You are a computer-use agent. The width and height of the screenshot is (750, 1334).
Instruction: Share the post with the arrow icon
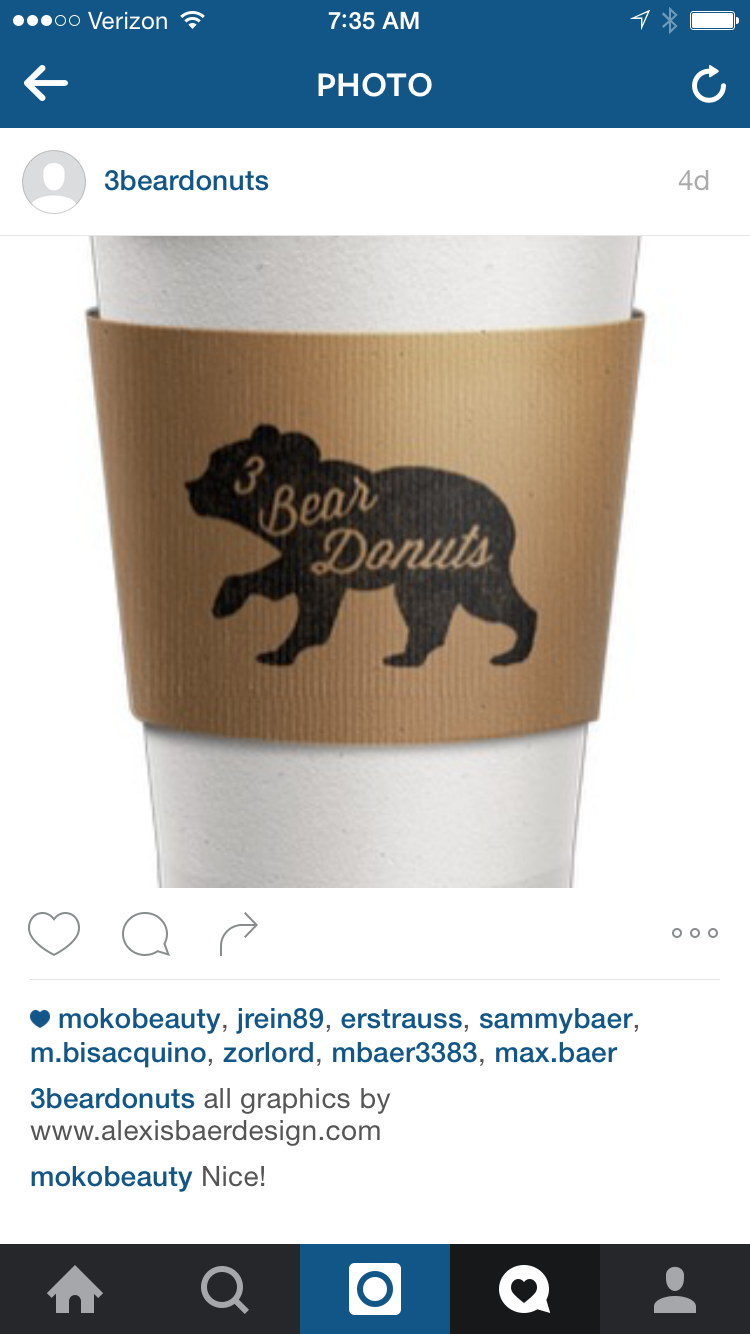pos(238,933)
